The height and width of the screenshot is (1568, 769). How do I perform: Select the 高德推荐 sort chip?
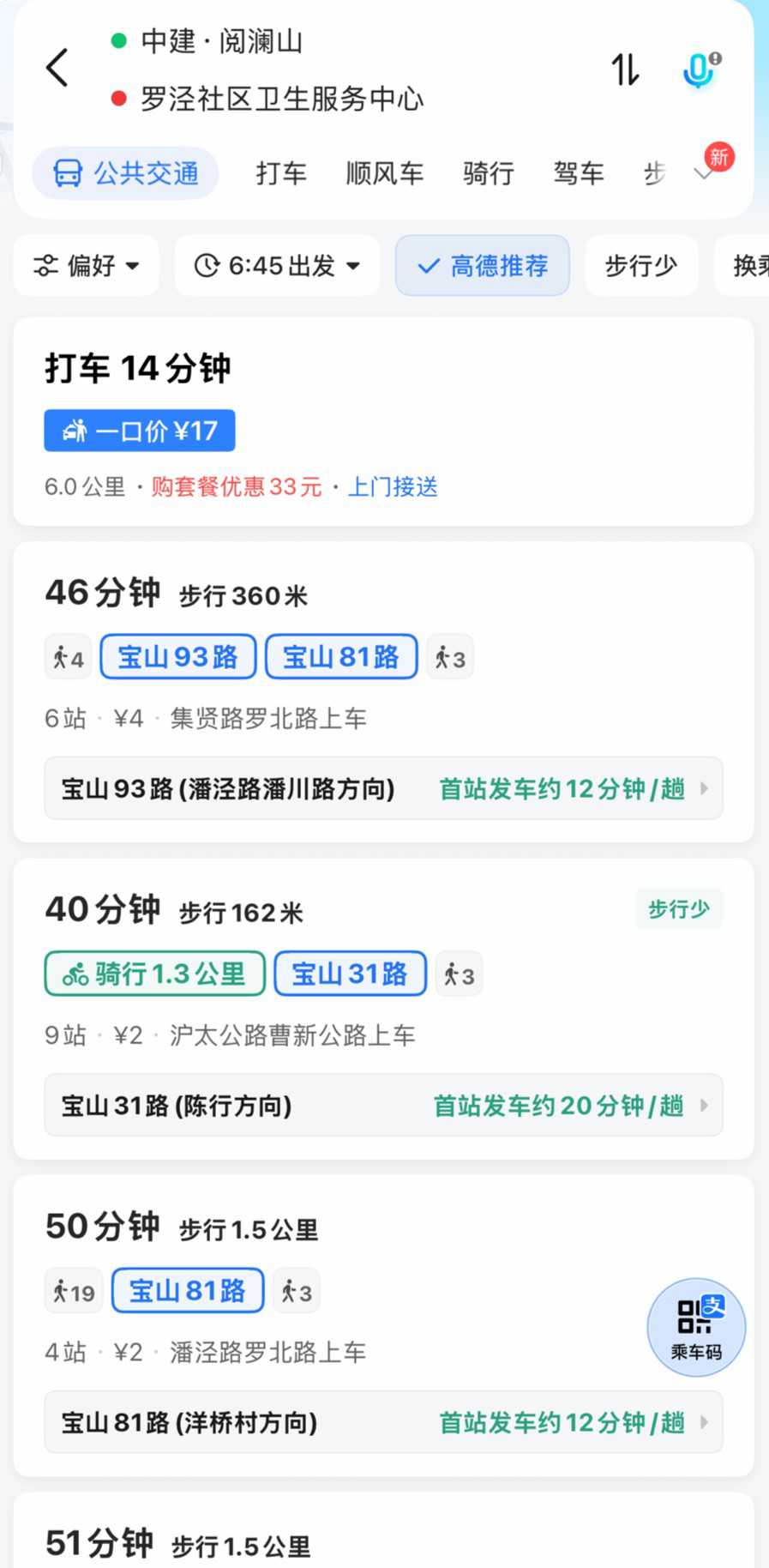[x=483, y=266]
